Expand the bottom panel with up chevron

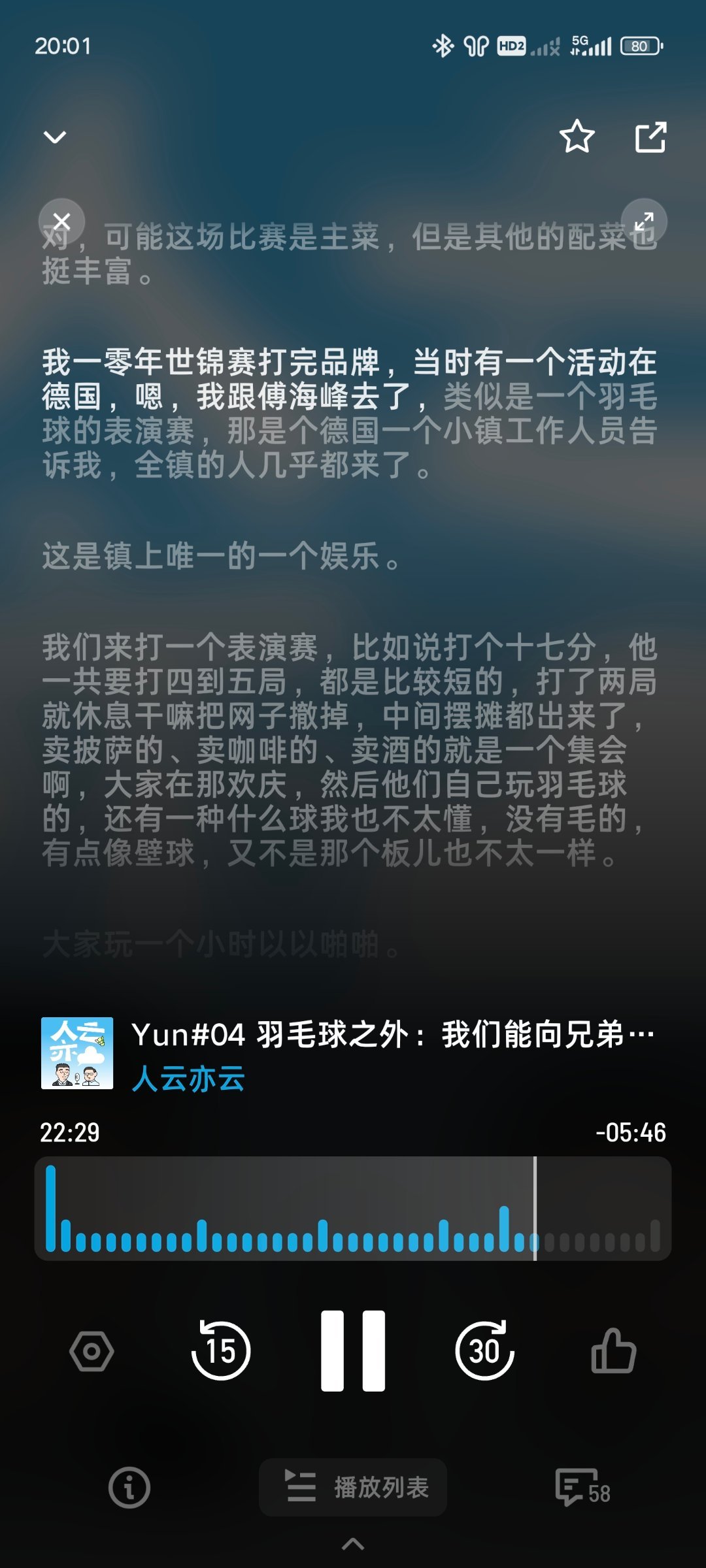353,1544
